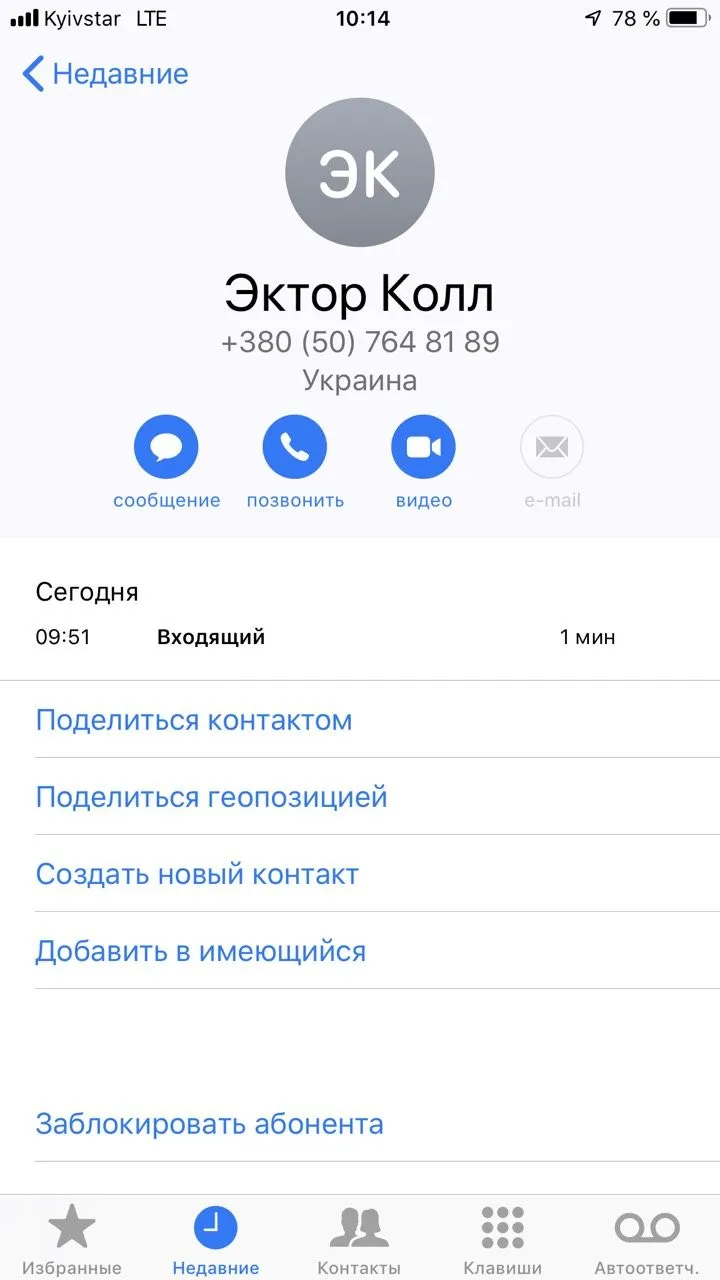Go back to Недавние list

[x=105, y=74]
